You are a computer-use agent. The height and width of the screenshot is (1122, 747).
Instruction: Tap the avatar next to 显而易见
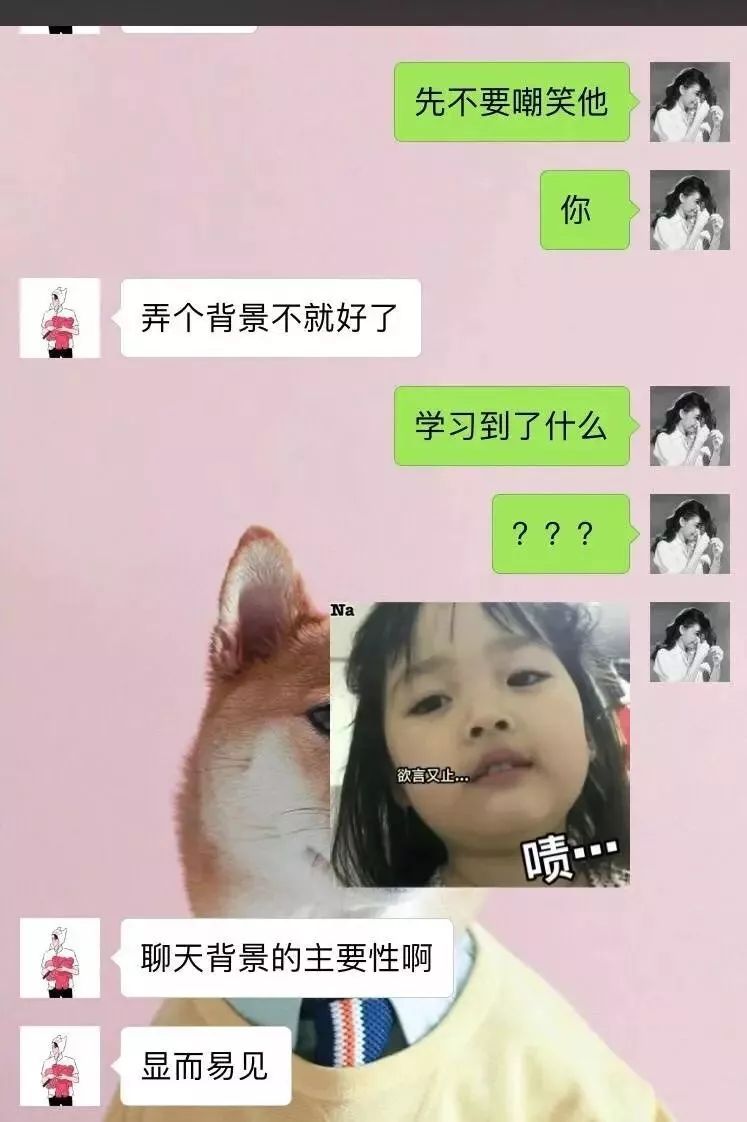[60, 1066]
